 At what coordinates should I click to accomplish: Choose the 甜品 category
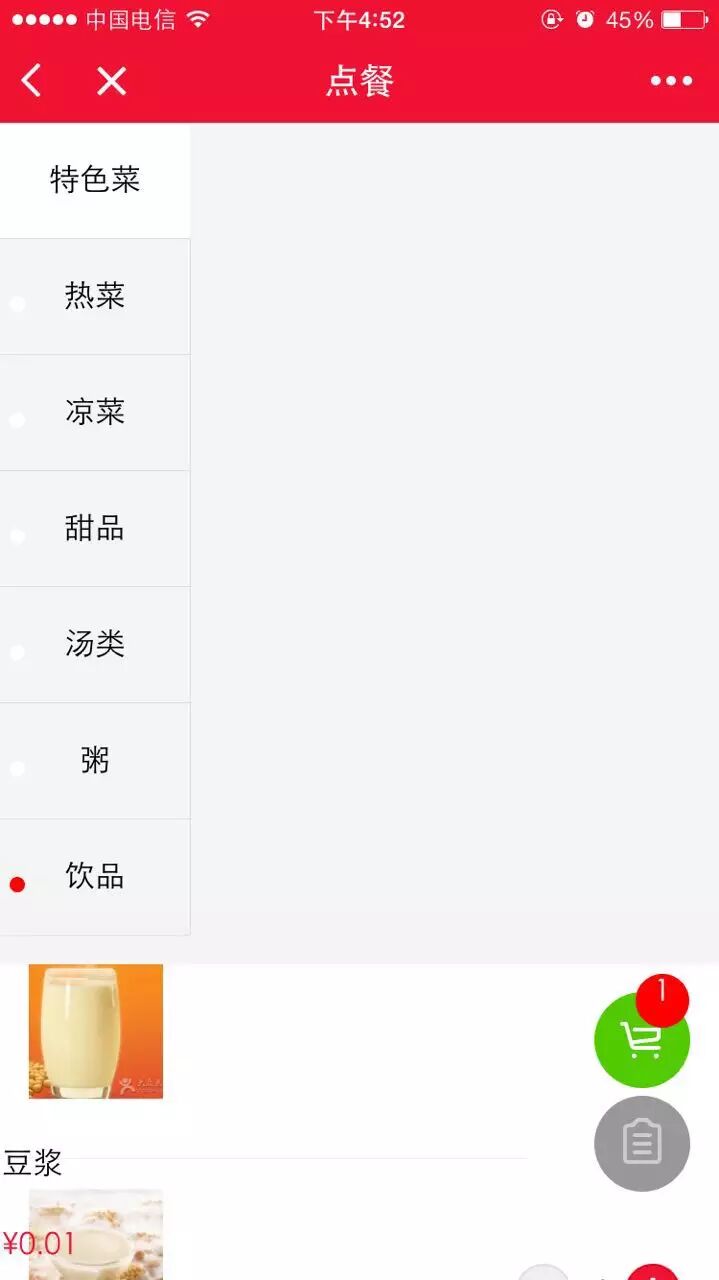tap(95, 528)
